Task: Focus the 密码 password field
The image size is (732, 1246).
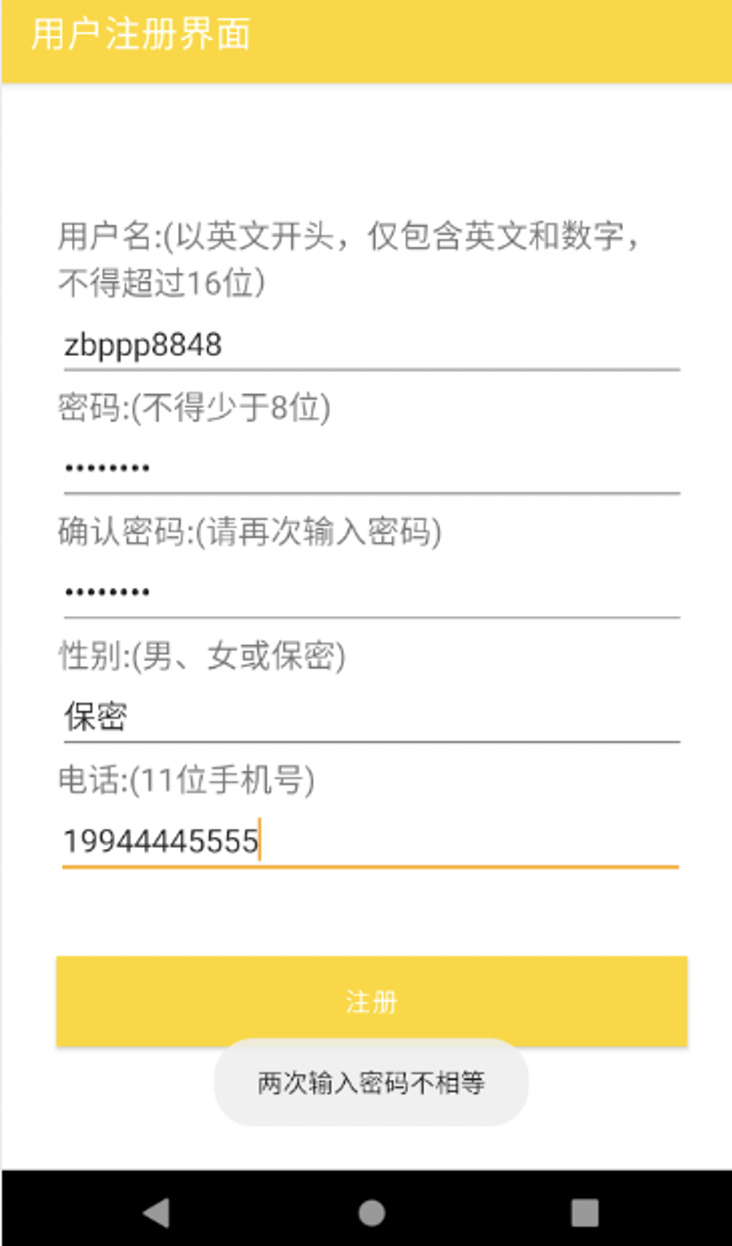Action: (370, 468)
